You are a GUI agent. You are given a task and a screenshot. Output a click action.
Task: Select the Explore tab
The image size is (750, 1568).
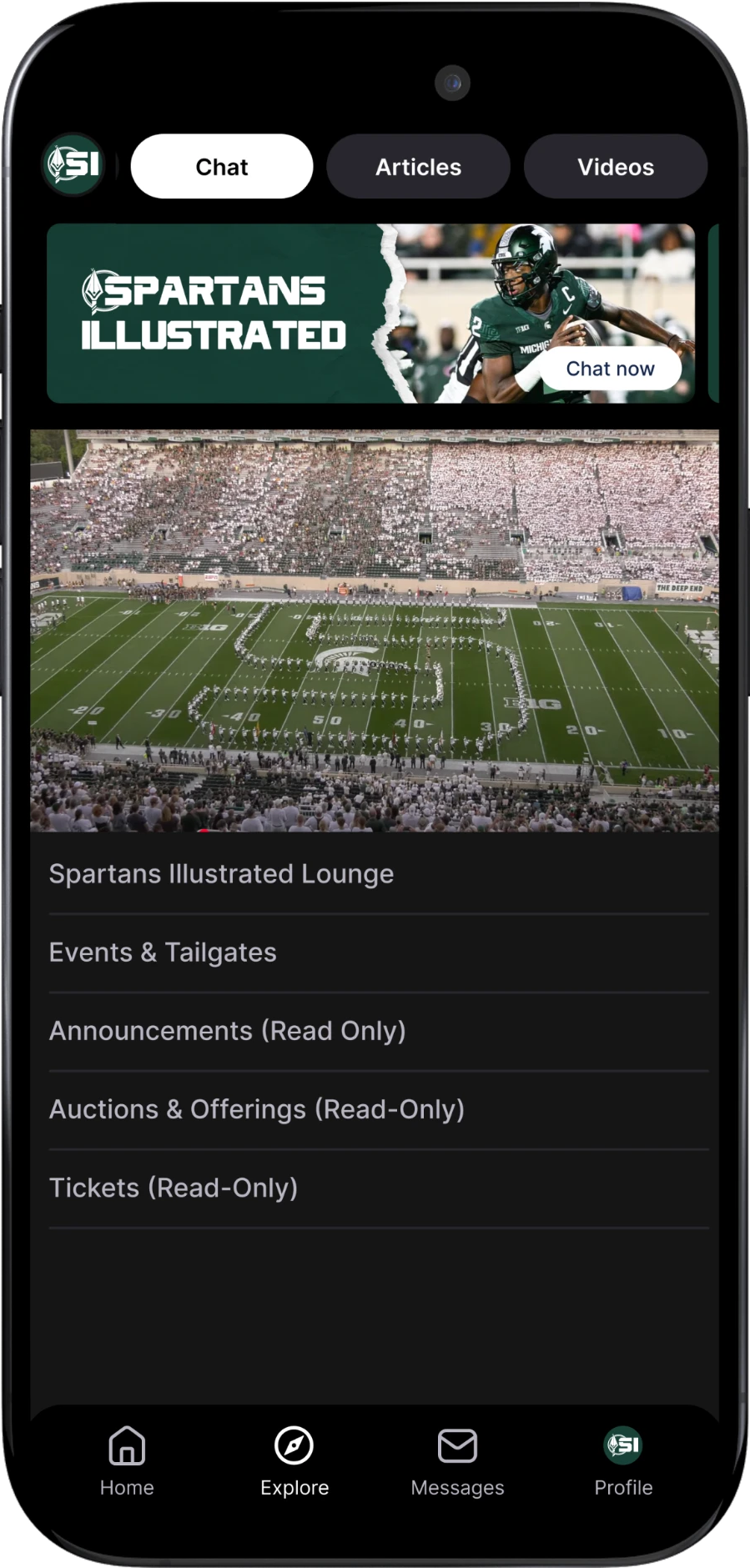click(294, 1461)
